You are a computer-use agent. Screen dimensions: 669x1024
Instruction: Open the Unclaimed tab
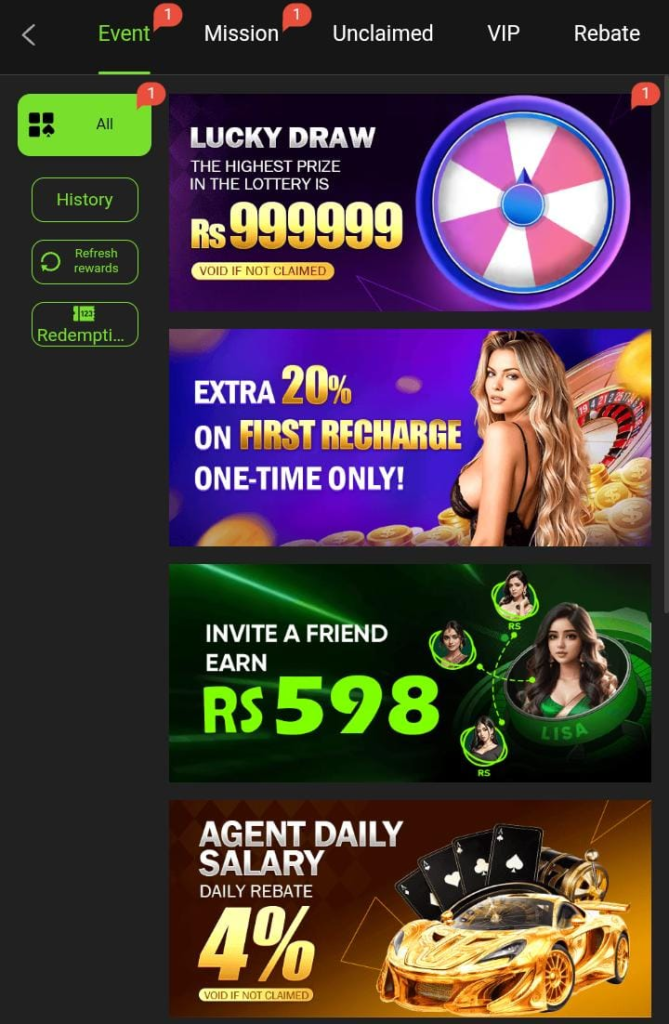tap(382, 34)
